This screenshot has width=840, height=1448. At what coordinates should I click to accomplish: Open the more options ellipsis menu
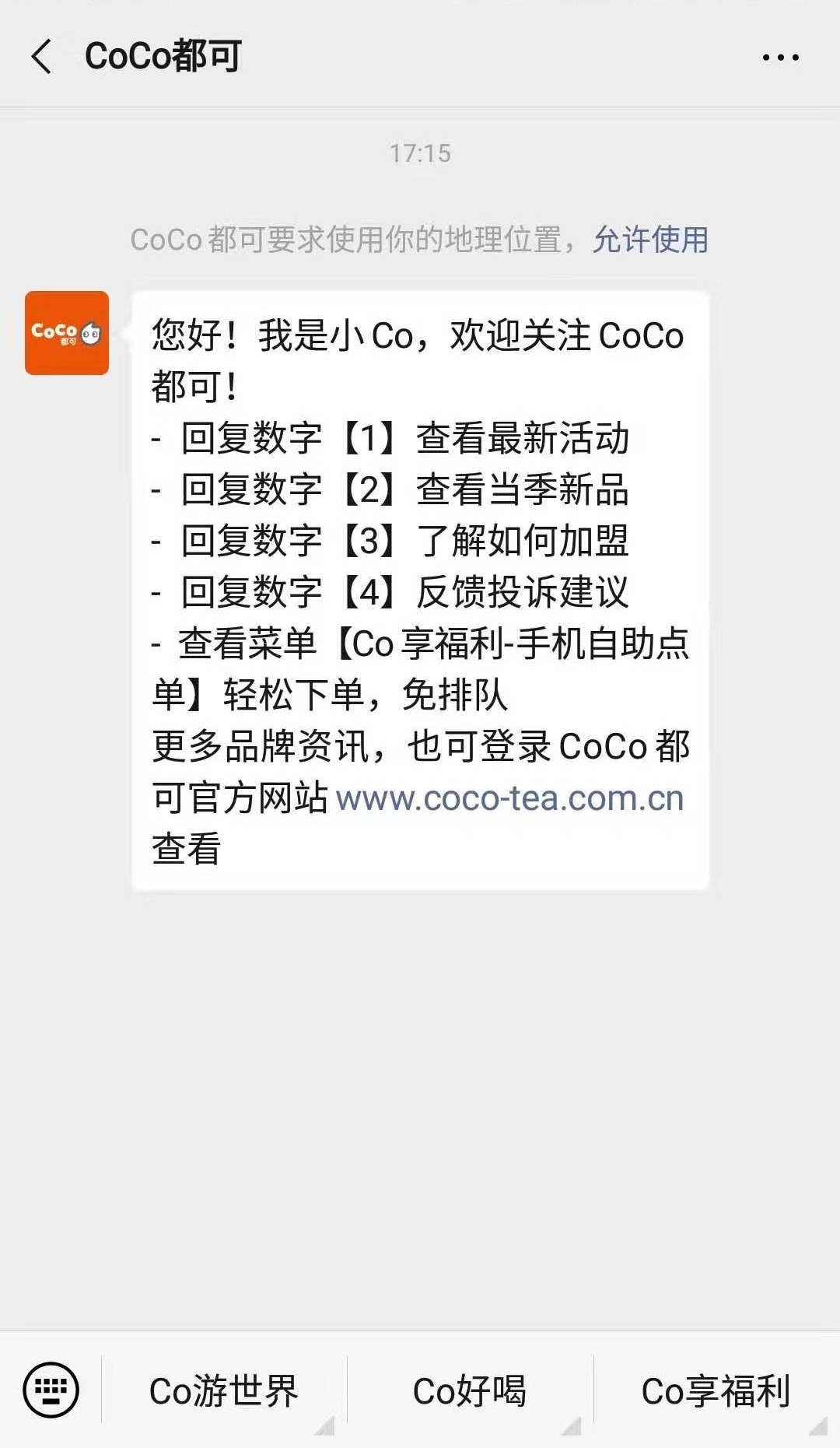point(780,57)
